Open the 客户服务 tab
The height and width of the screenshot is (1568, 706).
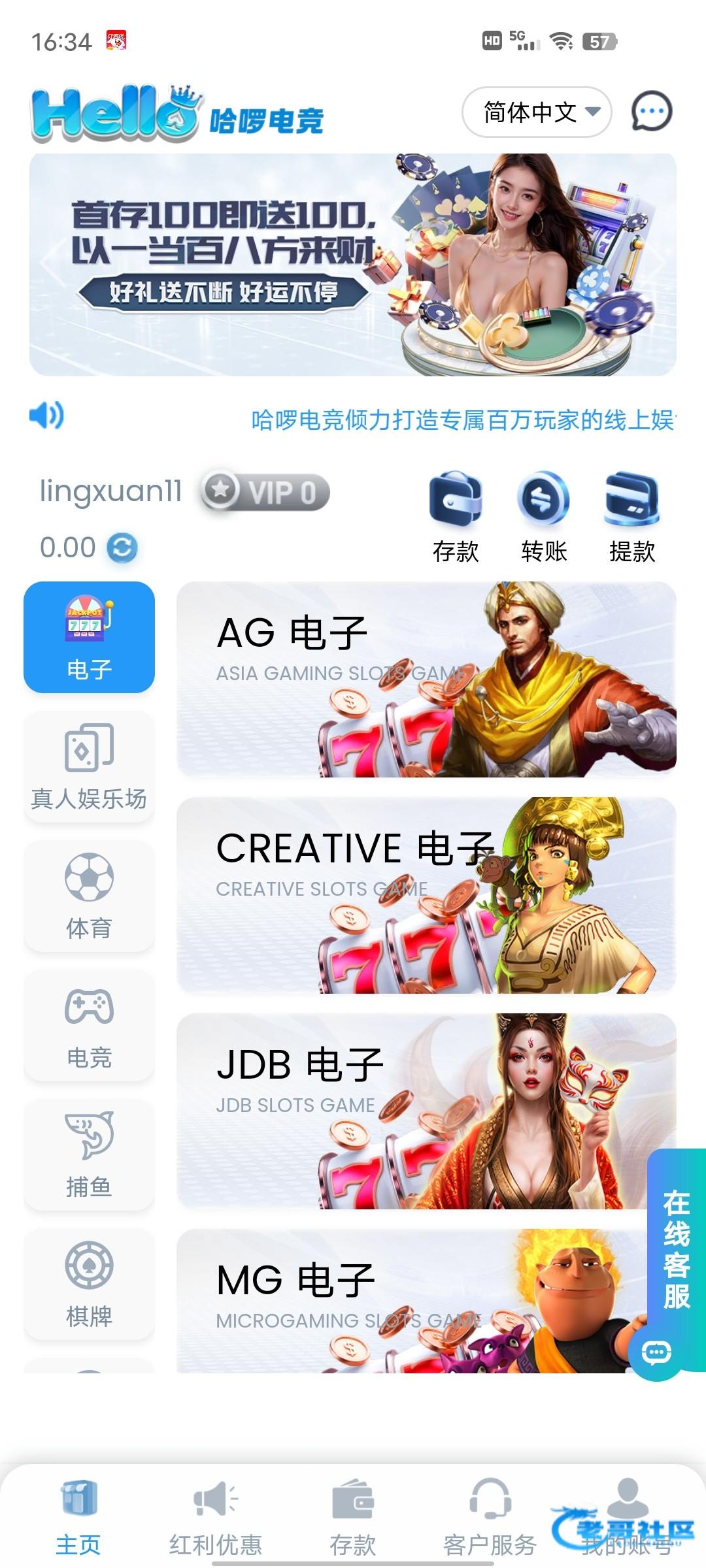pos(490,1516)
